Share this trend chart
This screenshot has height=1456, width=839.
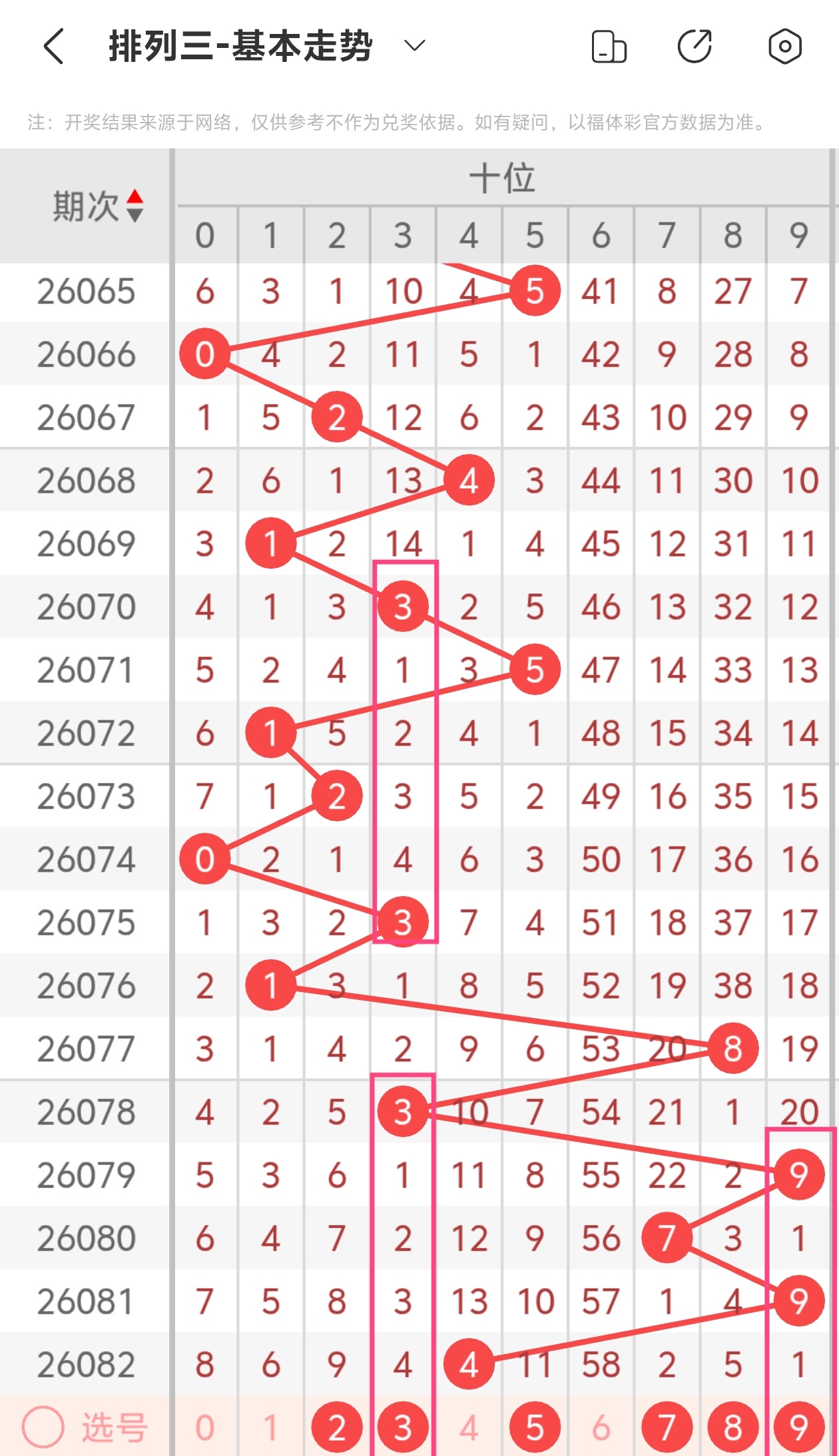pos(695,47)
